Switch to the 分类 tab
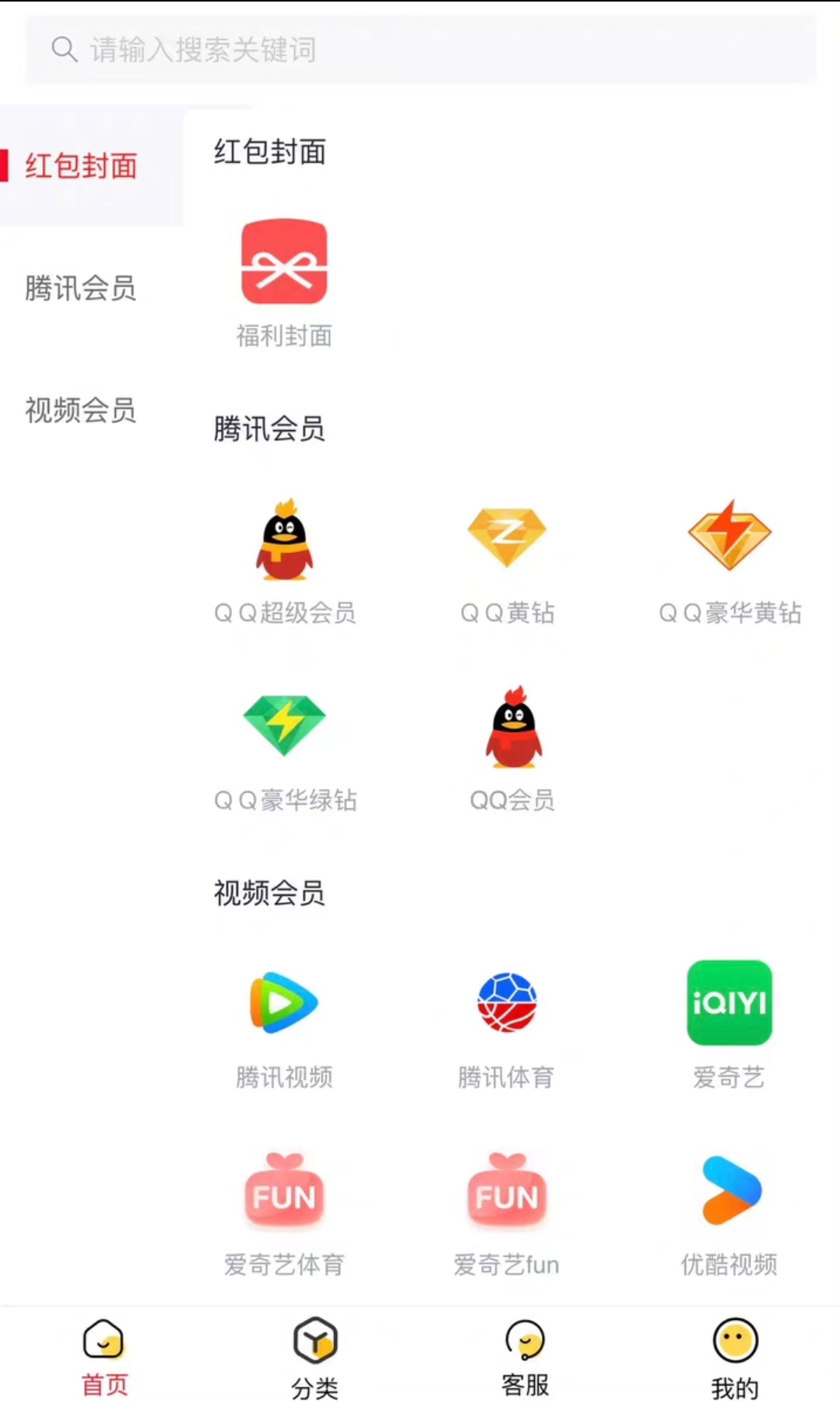Image resolution: width=840 pixels, height=1401 pixels. [315, 1357]
